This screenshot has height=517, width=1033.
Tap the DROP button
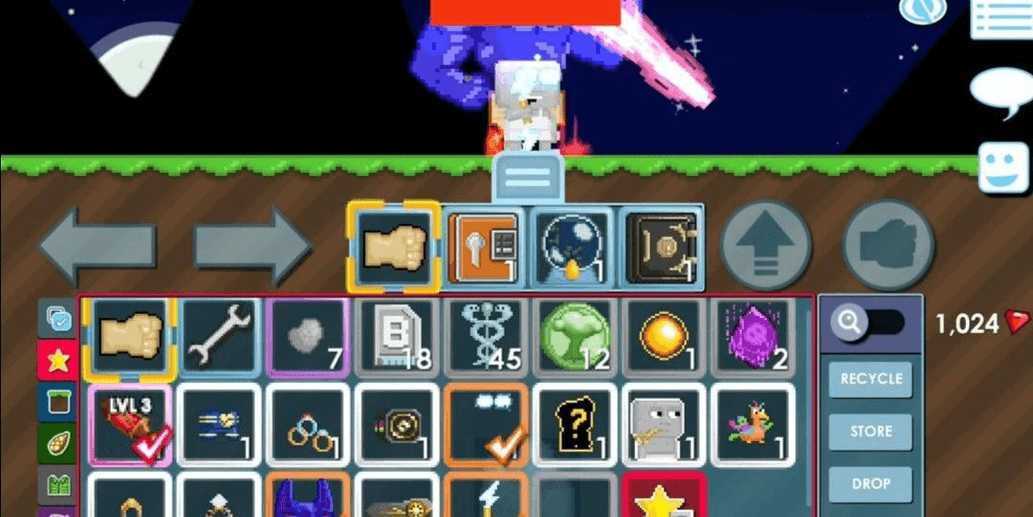pos(870,483)
